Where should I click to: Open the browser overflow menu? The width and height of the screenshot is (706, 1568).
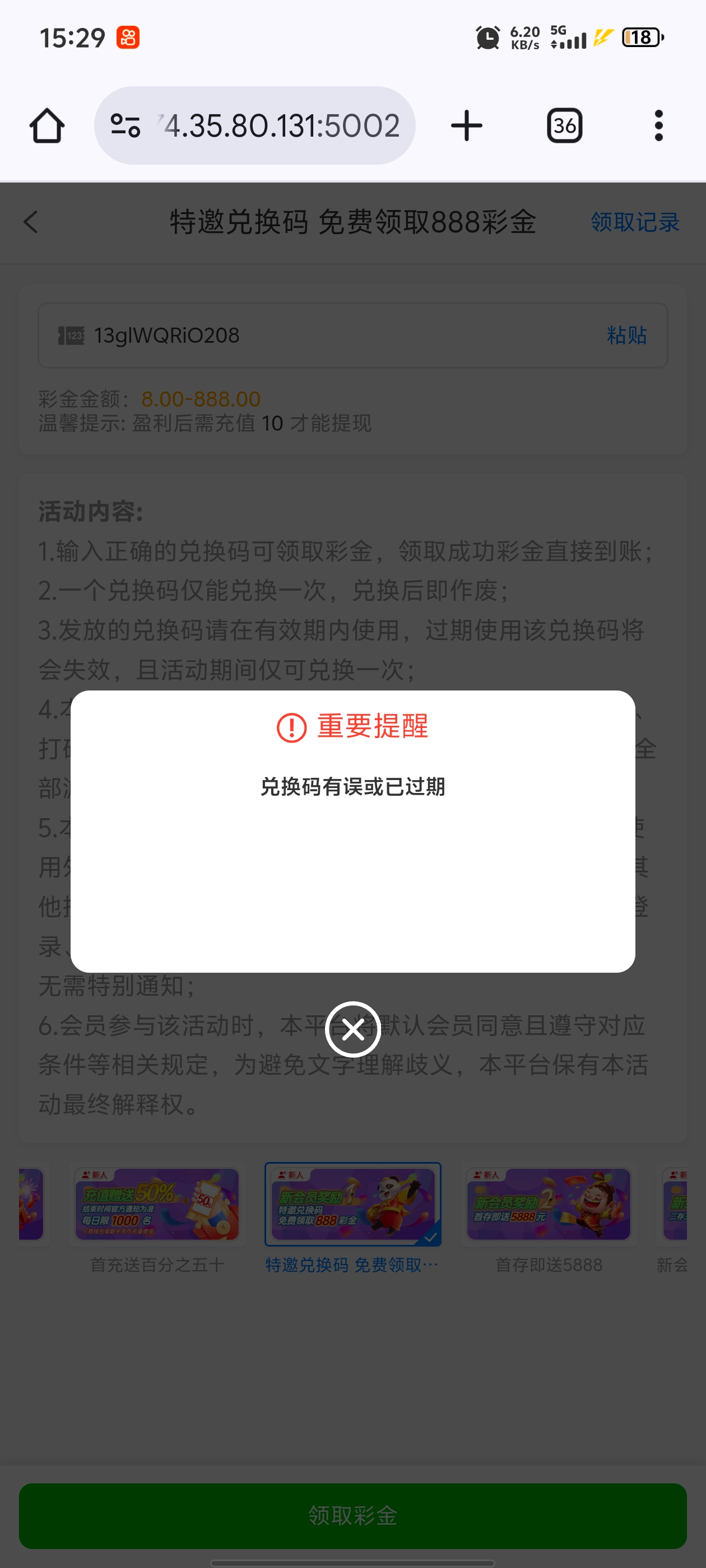pyautogui.click(x=658, y=126)
